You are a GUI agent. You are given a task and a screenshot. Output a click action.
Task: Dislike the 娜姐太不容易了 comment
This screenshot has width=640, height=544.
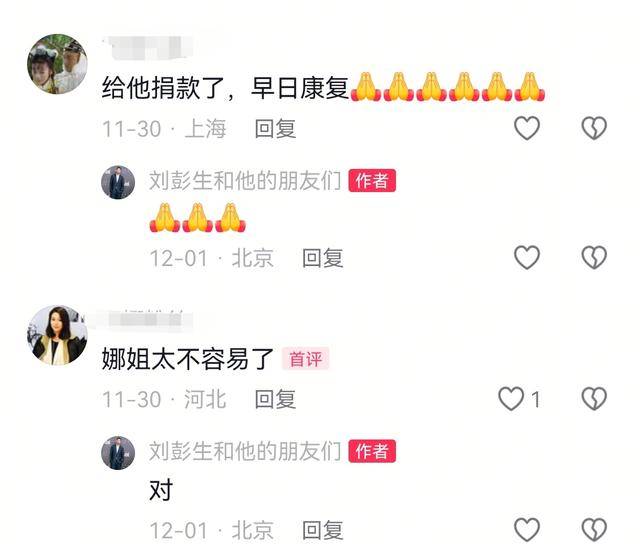594,399
